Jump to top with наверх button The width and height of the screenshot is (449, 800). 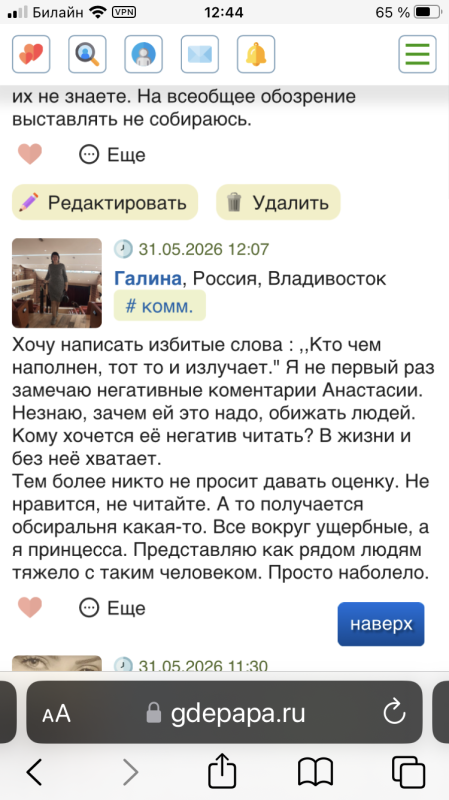(381, 624)
